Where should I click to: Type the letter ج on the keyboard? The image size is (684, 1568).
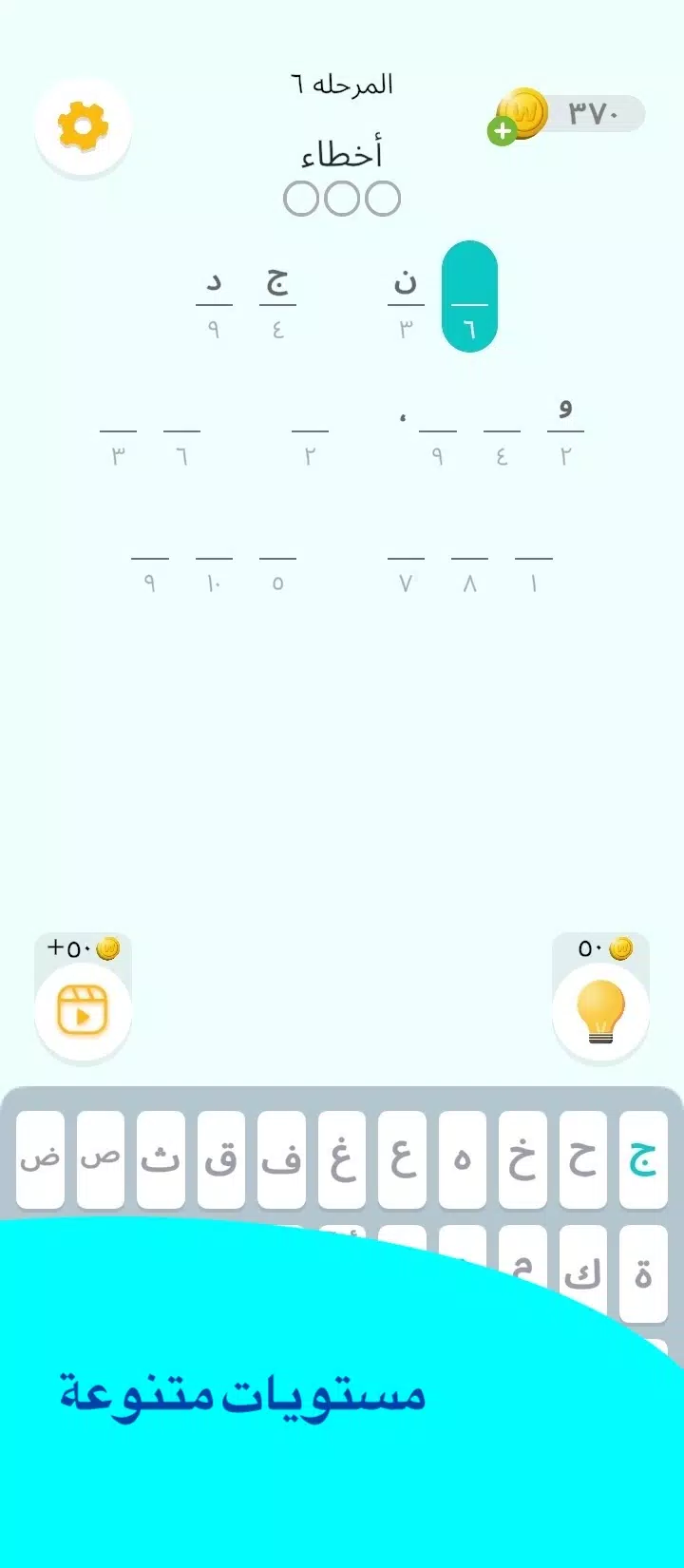click(643, 1159)
